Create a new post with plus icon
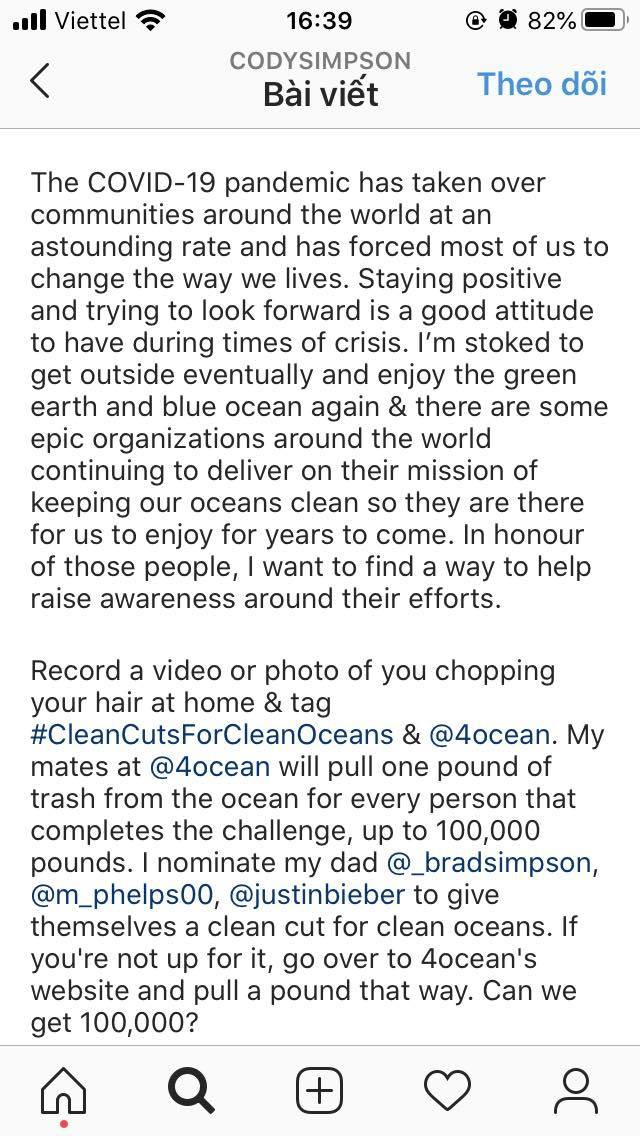This screenshot has width=640, height=1136. (x=320, y=1089)
